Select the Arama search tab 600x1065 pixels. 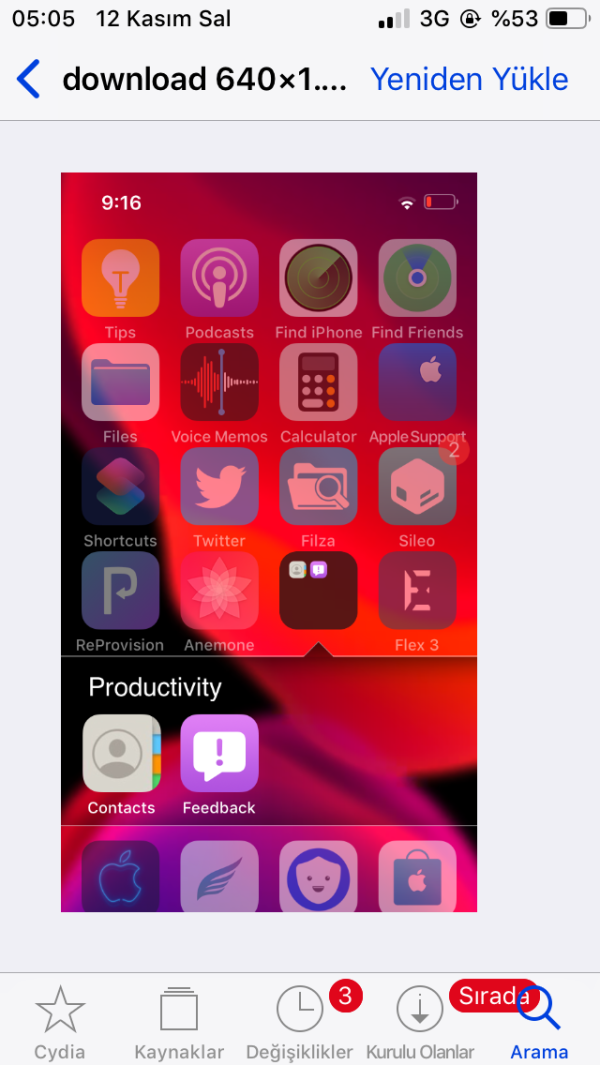click(539, 1024)
